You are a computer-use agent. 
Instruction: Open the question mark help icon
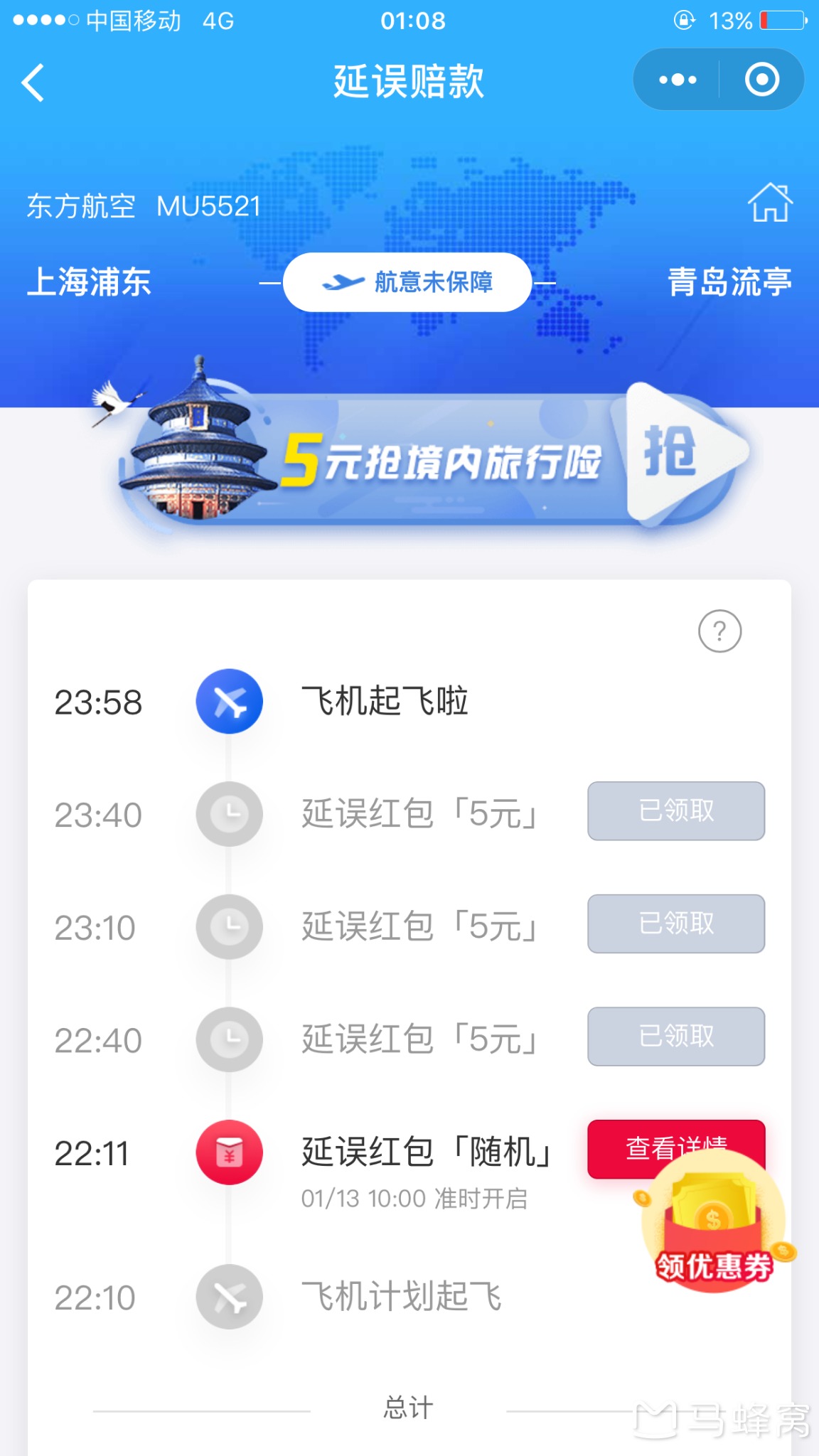(719, 631)
